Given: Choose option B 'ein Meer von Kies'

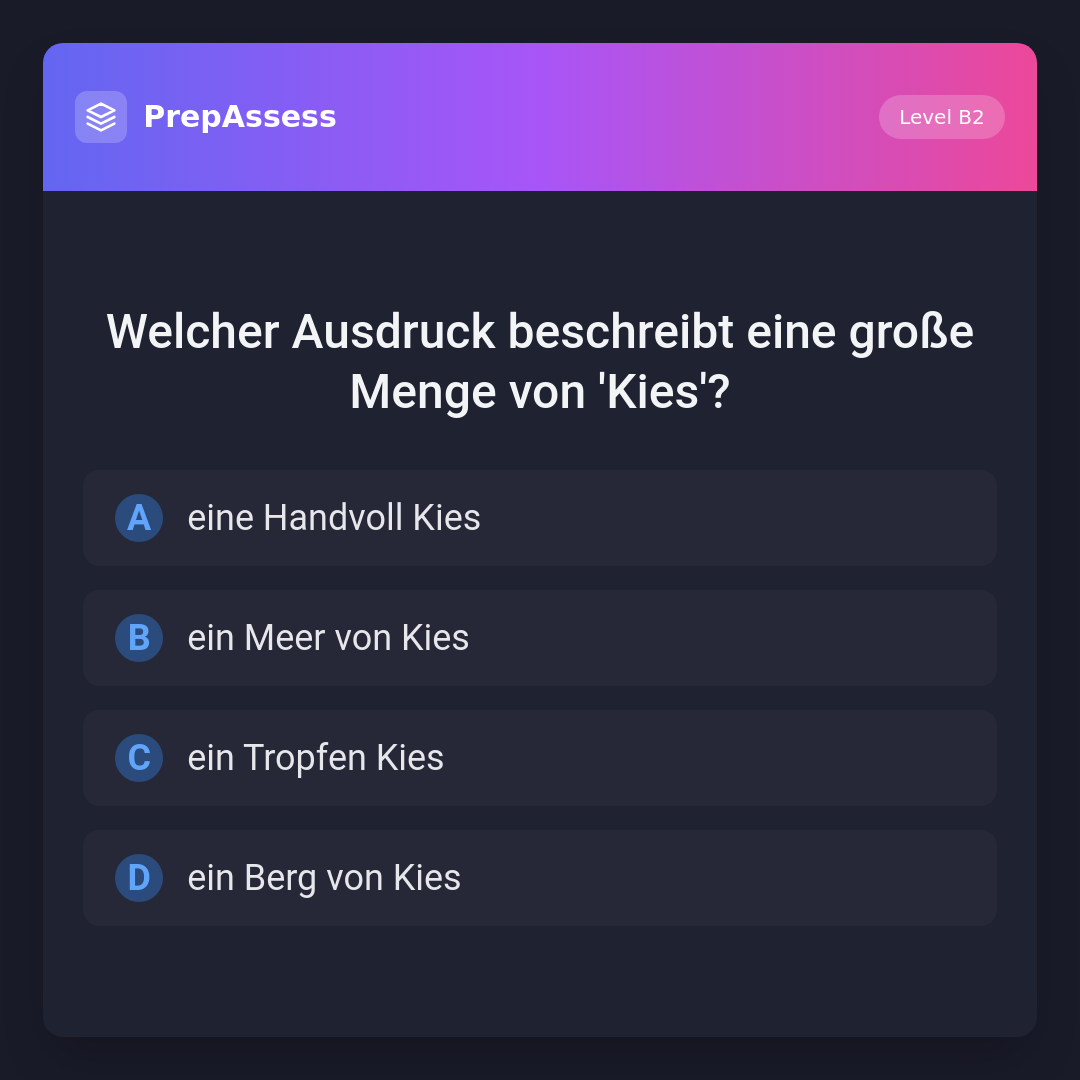Looking at the screenshot, I should (x=539, y=638).
